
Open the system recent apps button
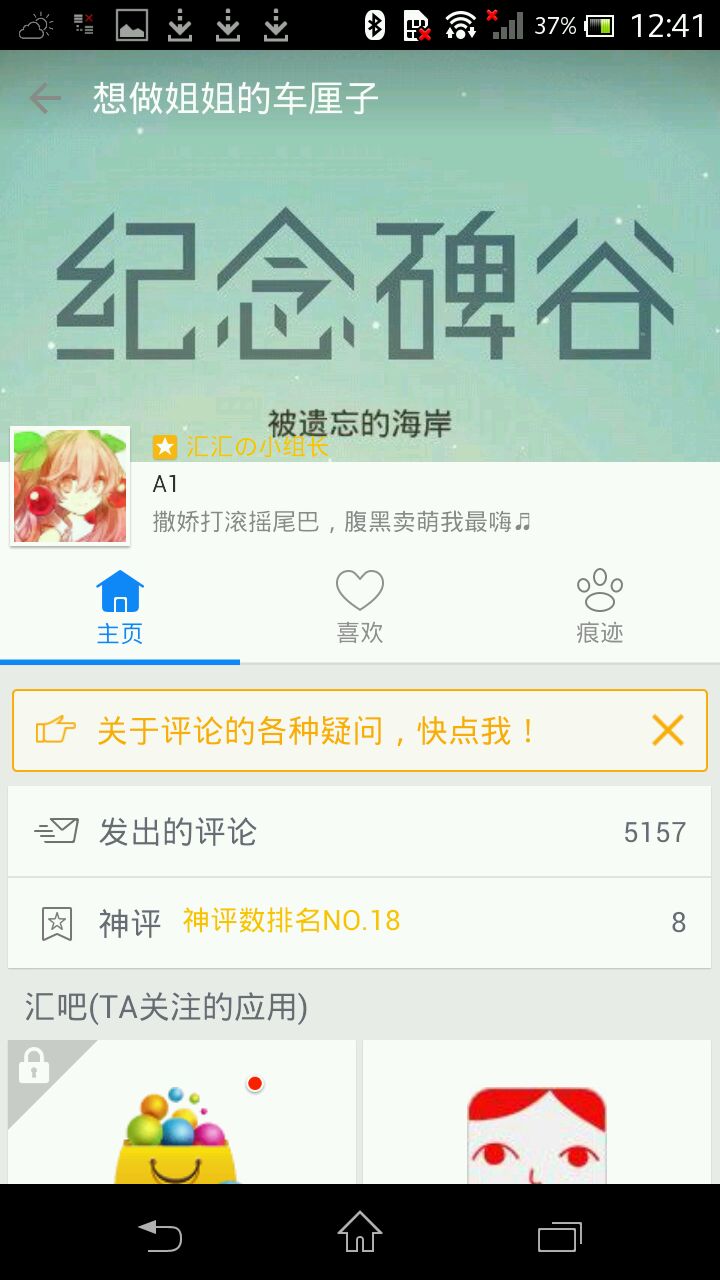coord(559,1235)
